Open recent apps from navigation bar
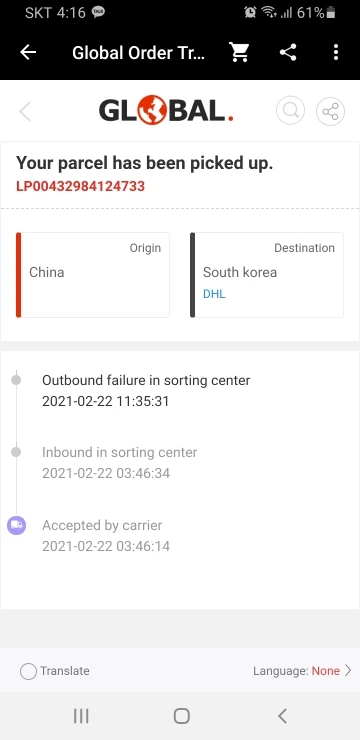Viewport: 360px width, 740px height. pyautogui.click(x=81, y=716)
